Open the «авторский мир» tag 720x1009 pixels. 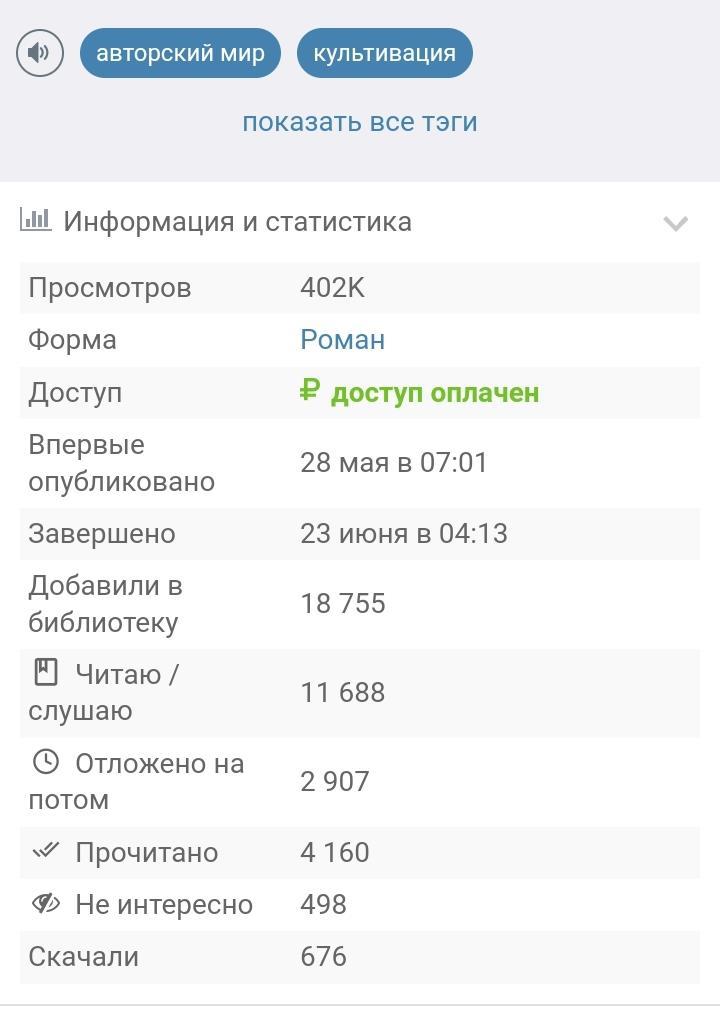click(180, 53)
